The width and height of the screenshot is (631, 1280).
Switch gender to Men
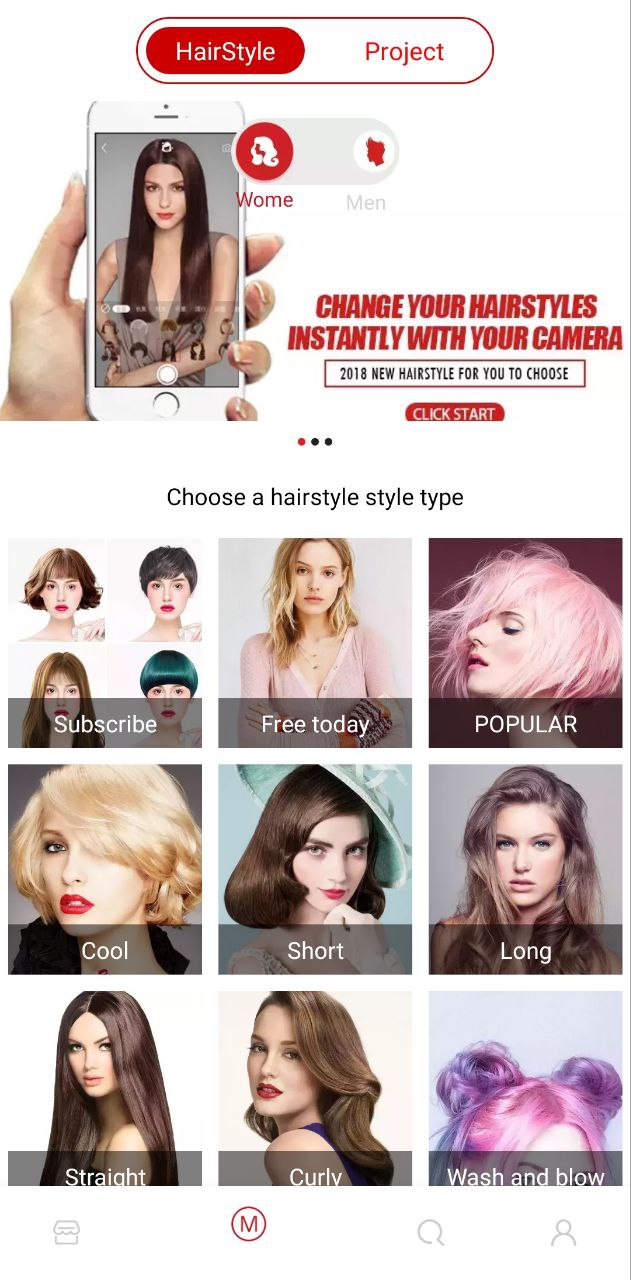point(374,153)
